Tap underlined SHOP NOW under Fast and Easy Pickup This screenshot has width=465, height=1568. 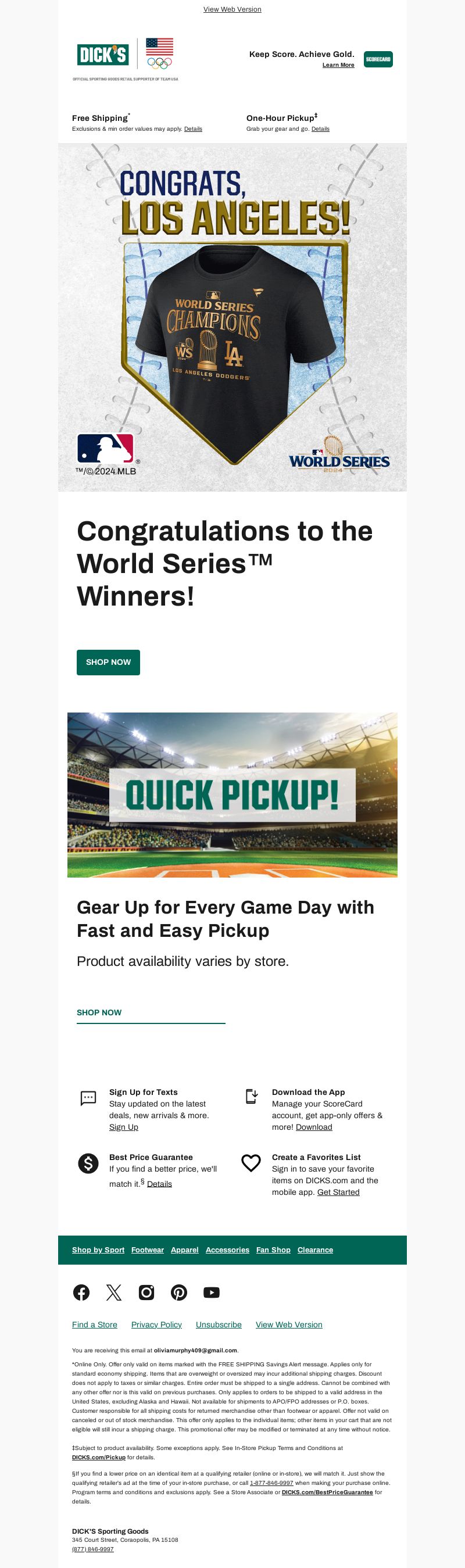(99, 1012)
